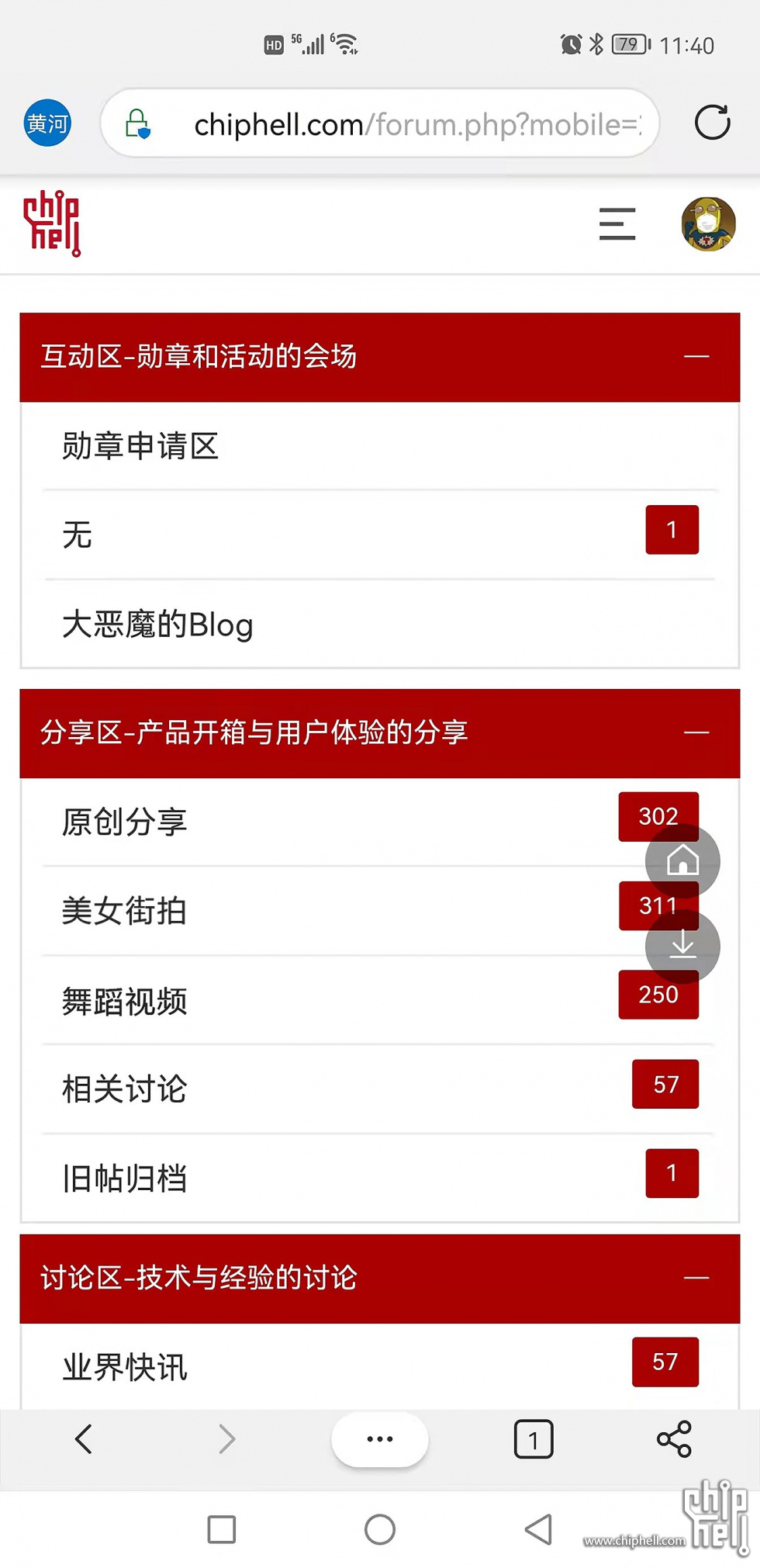Open 相关讨论 forum

click(380, 1089)
